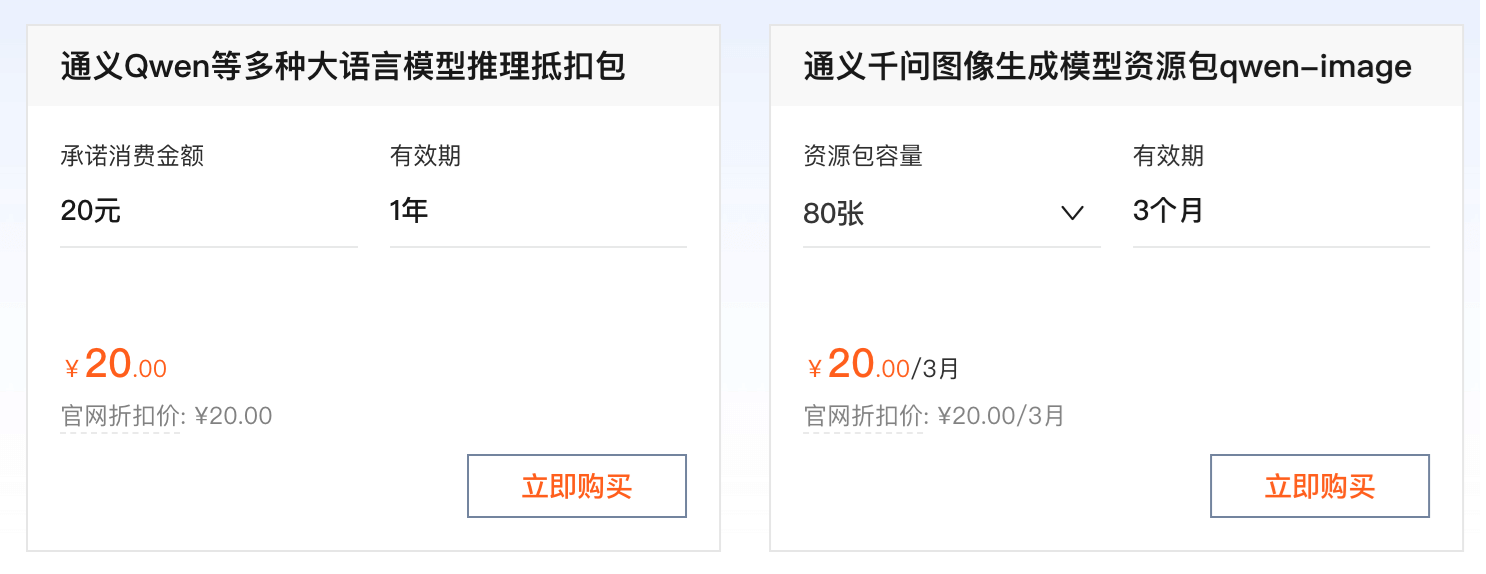The height and width of the screenshot is (574, 1486).
Task: Open the 通义Qwen大语言模型推理抵扣包 card
Action: tap(342, 67)
